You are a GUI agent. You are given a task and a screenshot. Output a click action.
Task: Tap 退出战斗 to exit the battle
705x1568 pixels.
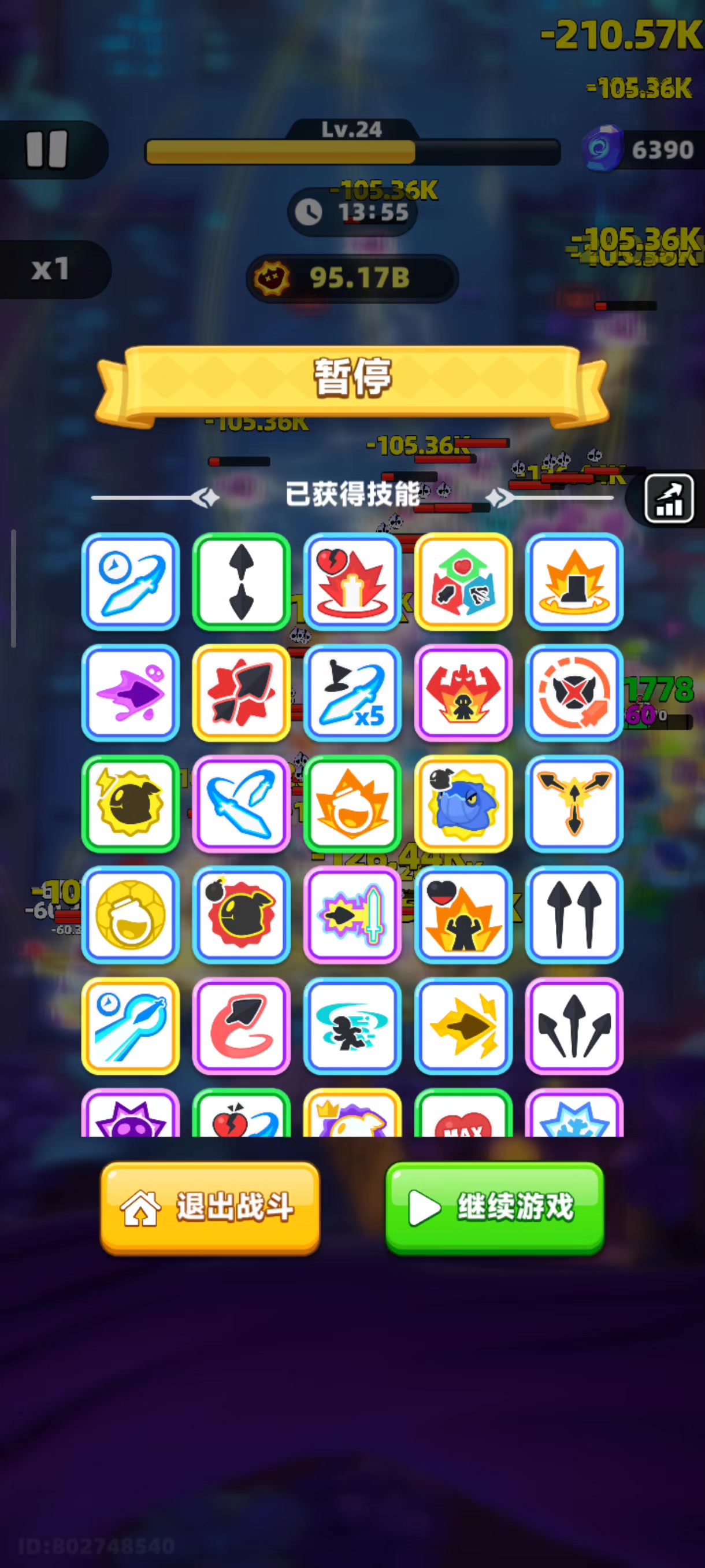(x=210, y=1207)
